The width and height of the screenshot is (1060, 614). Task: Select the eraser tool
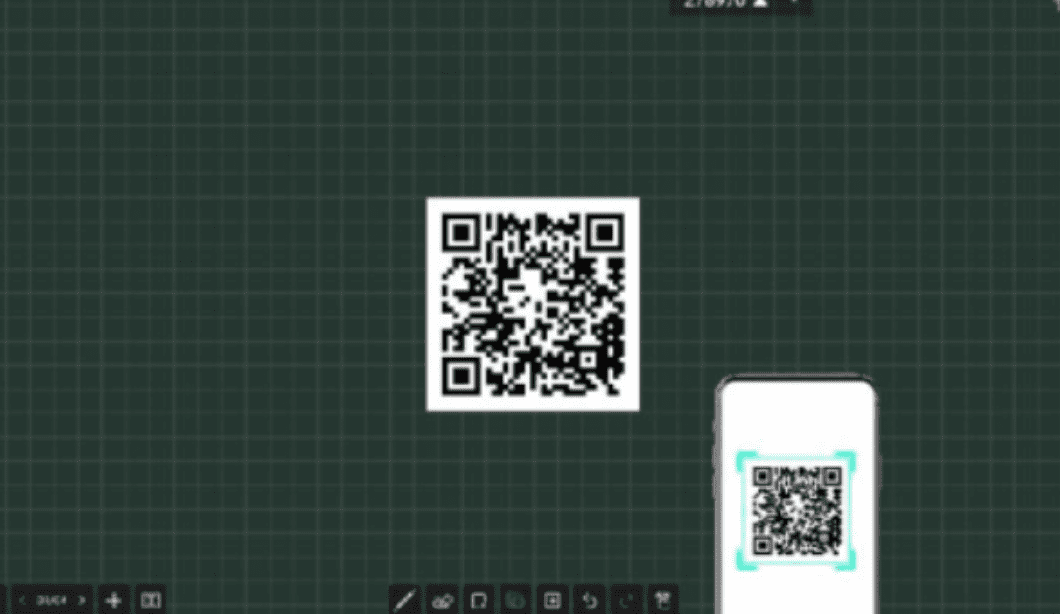[x=442, y=600]
